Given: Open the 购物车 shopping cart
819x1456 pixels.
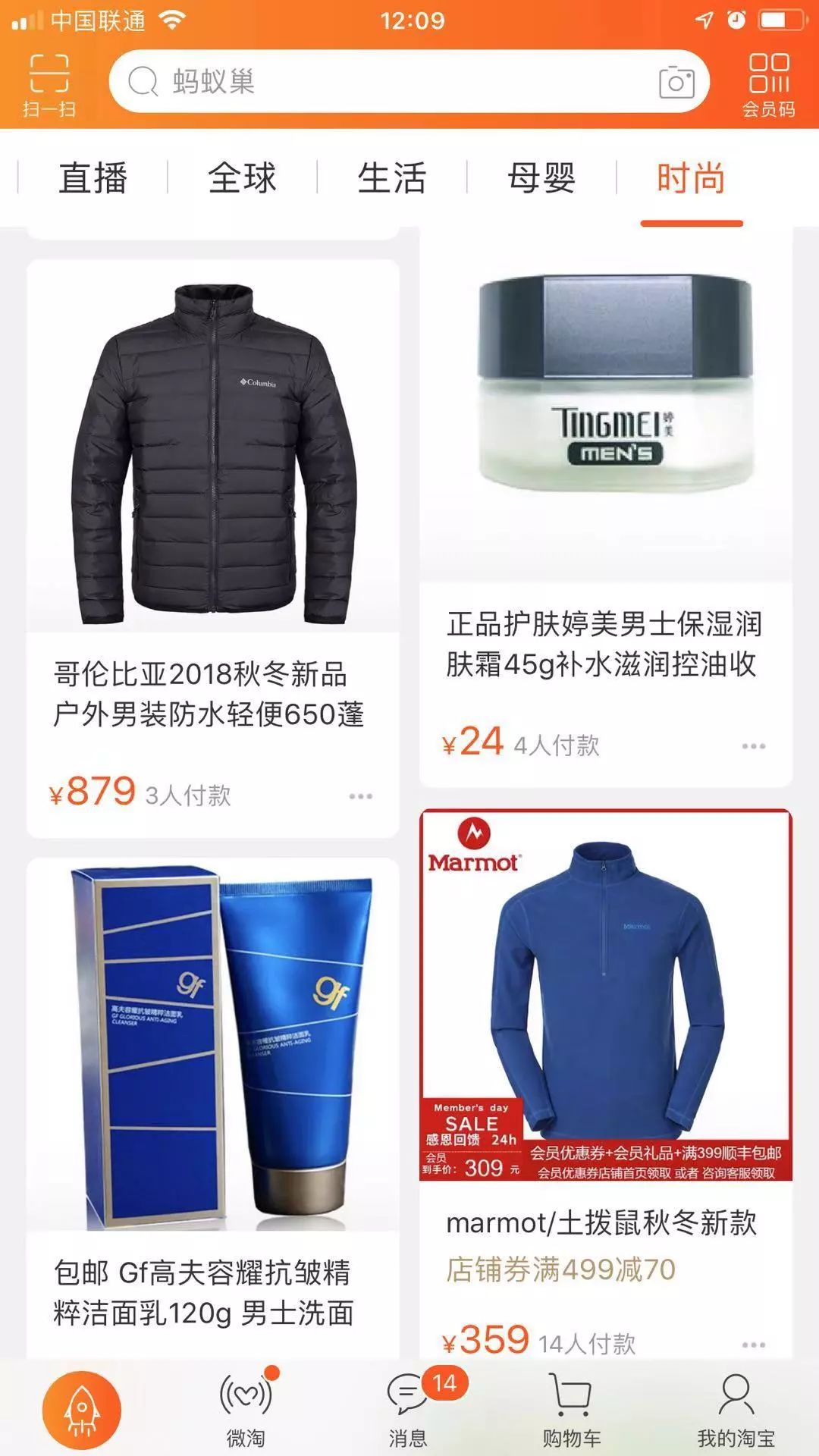Looking at the screenshot, I should 572,1409.
